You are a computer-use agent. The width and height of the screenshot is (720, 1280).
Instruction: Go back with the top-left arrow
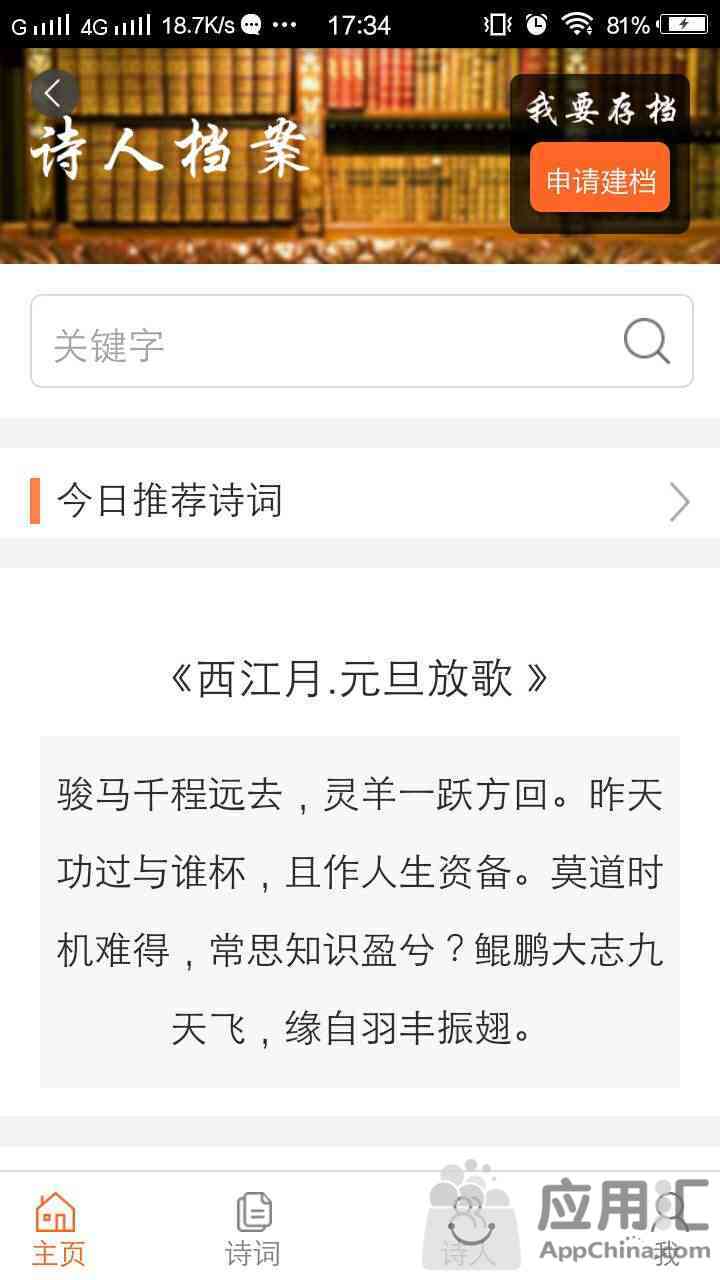(x=54, y=94)
